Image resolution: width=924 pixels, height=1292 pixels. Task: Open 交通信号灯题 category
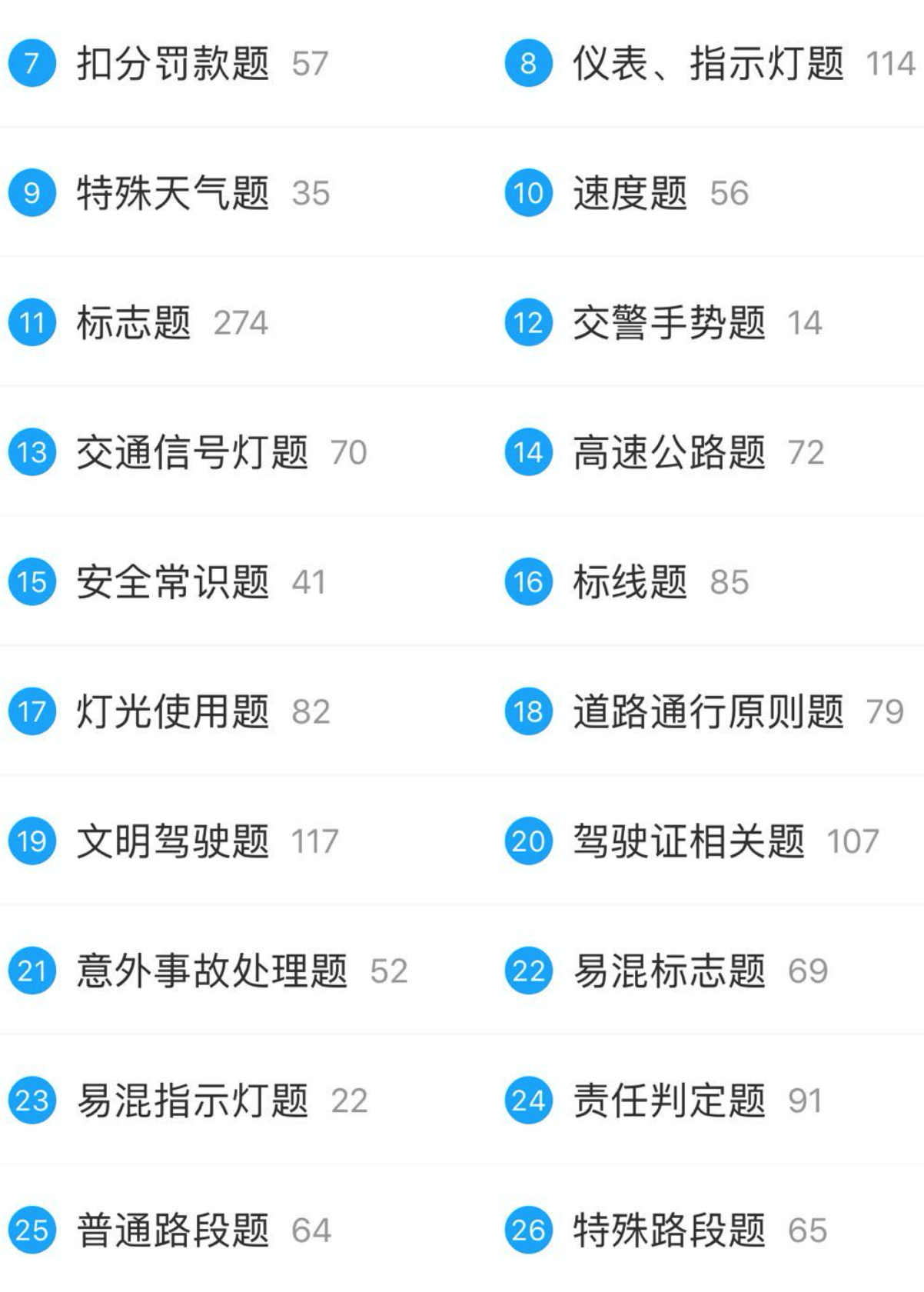pyautogui.click(x=192, y=452)
